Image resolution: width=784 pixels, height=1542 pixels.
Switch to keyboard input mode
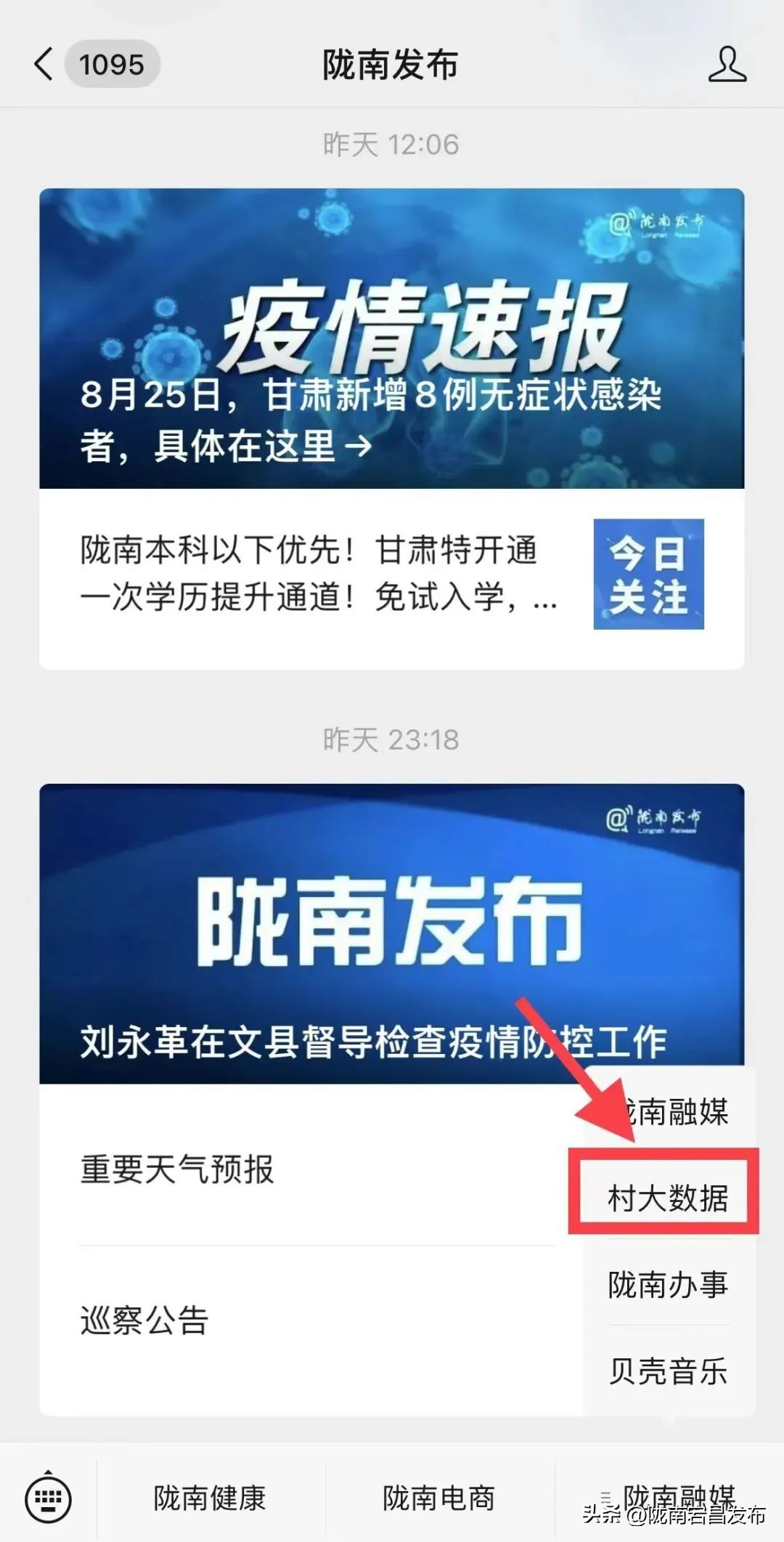pos(48,1498)
